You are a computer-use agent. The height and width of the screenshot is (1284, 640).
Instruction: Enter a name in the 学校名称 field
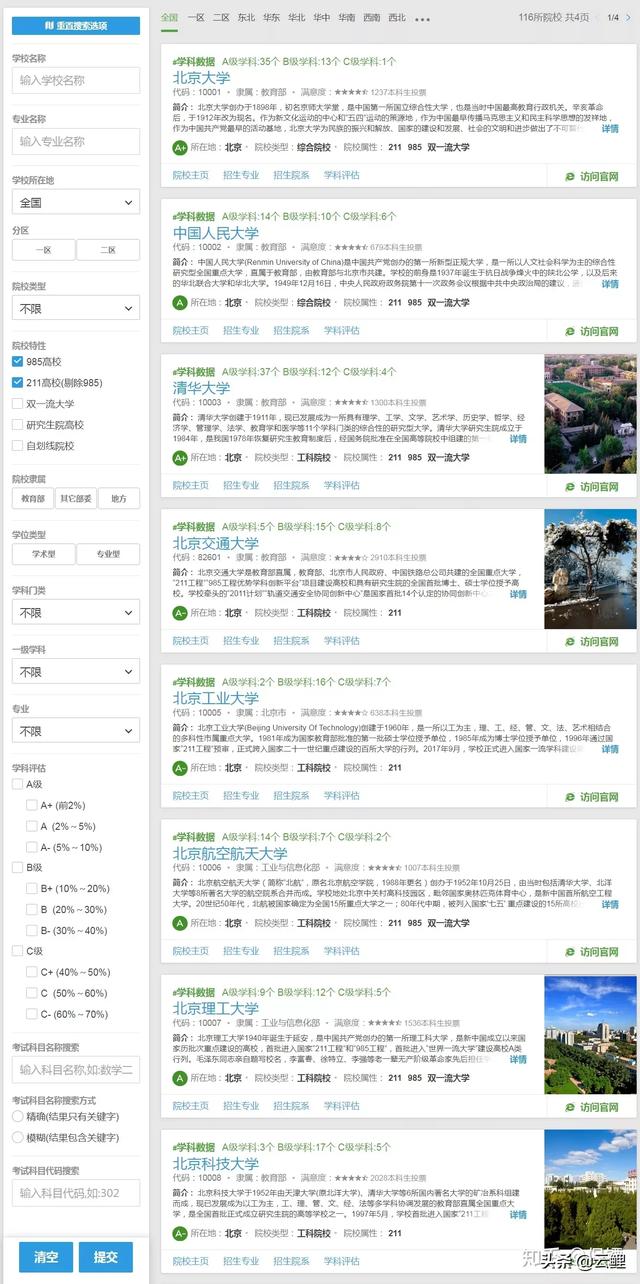click(76, 81)
